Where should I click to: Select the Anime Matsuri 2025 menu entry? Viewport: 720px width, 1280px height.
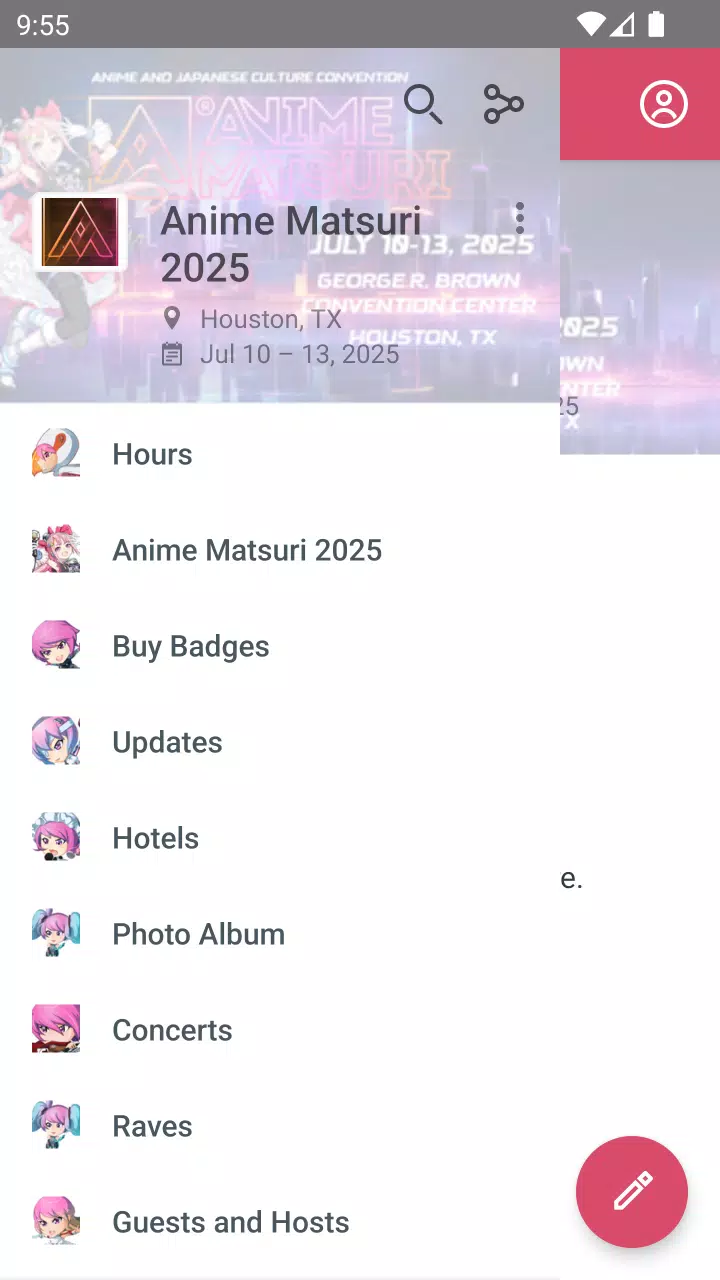pos(247,550)
